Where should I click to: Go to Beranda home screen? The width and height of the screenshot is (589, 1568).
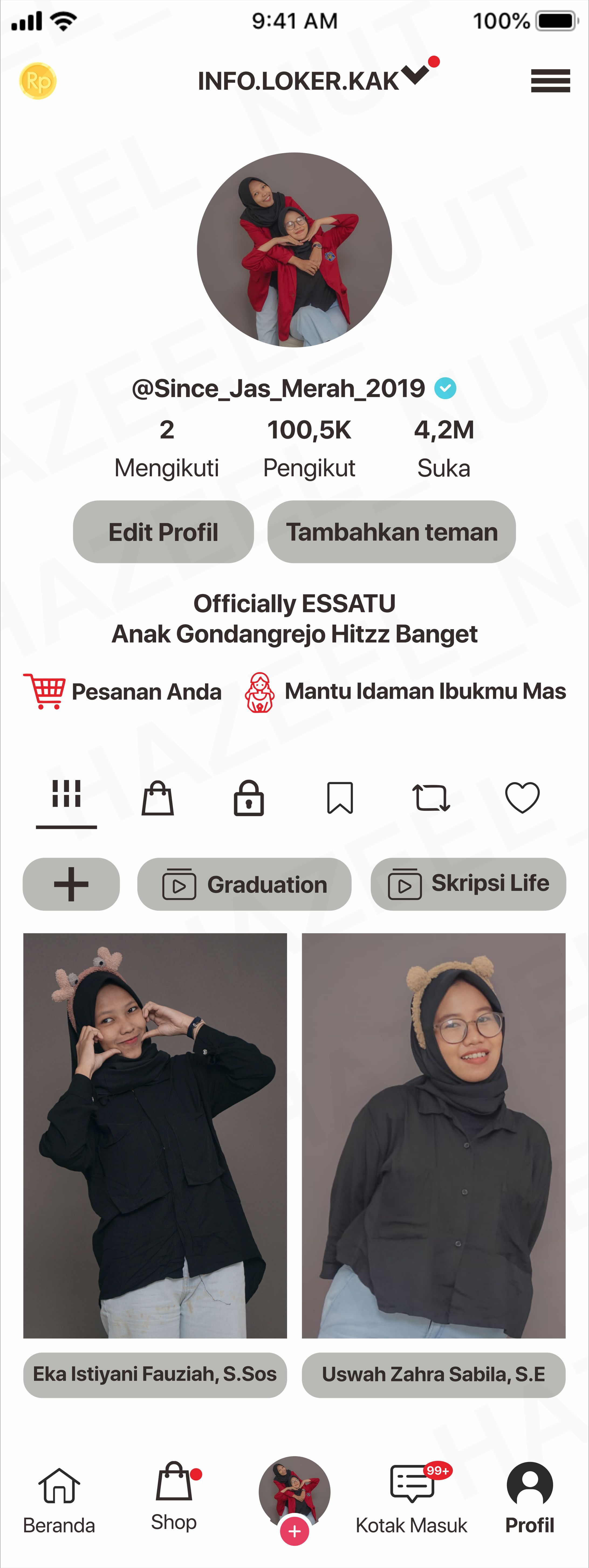click(x=59, y=1497)
